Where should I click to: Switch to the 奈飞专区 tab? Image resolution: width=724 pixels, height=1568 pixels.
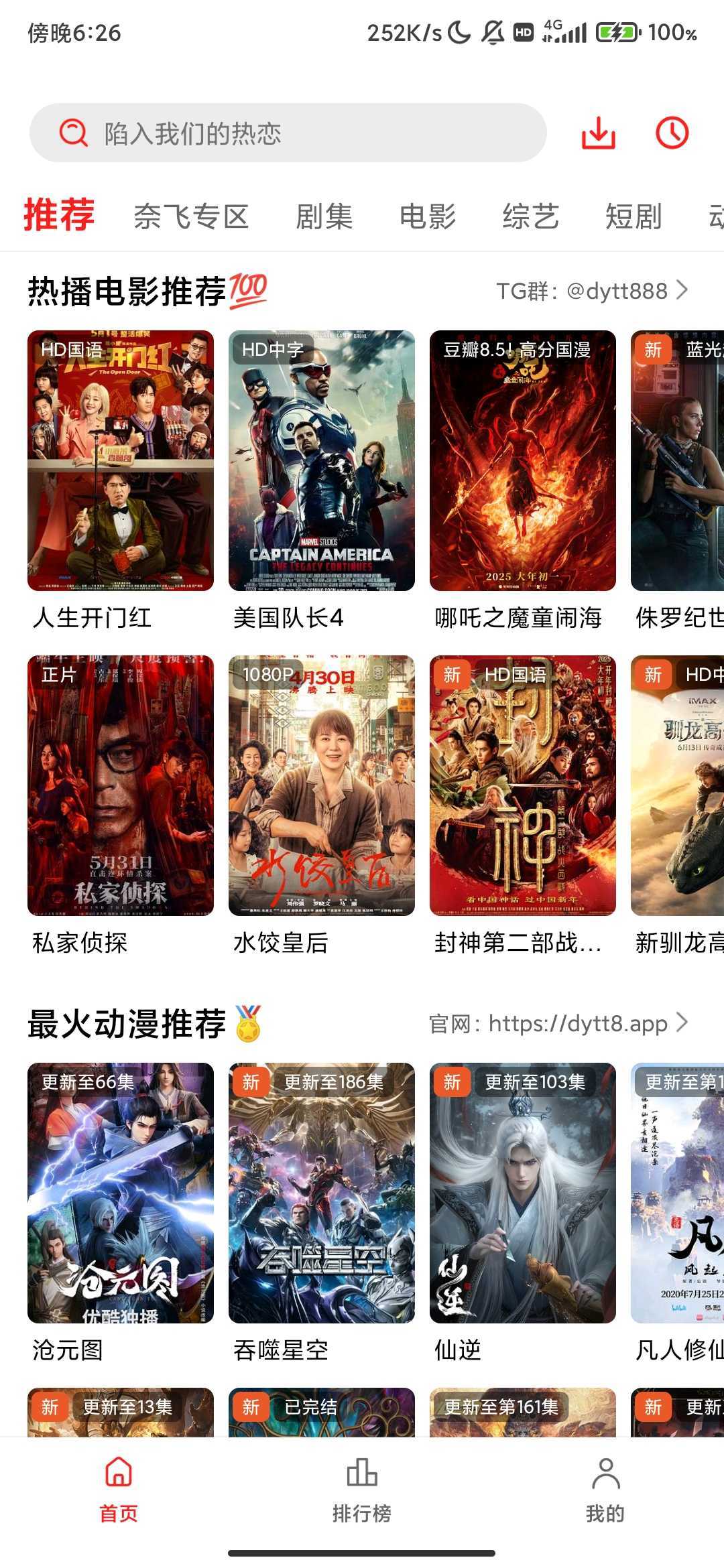[191, 216]
